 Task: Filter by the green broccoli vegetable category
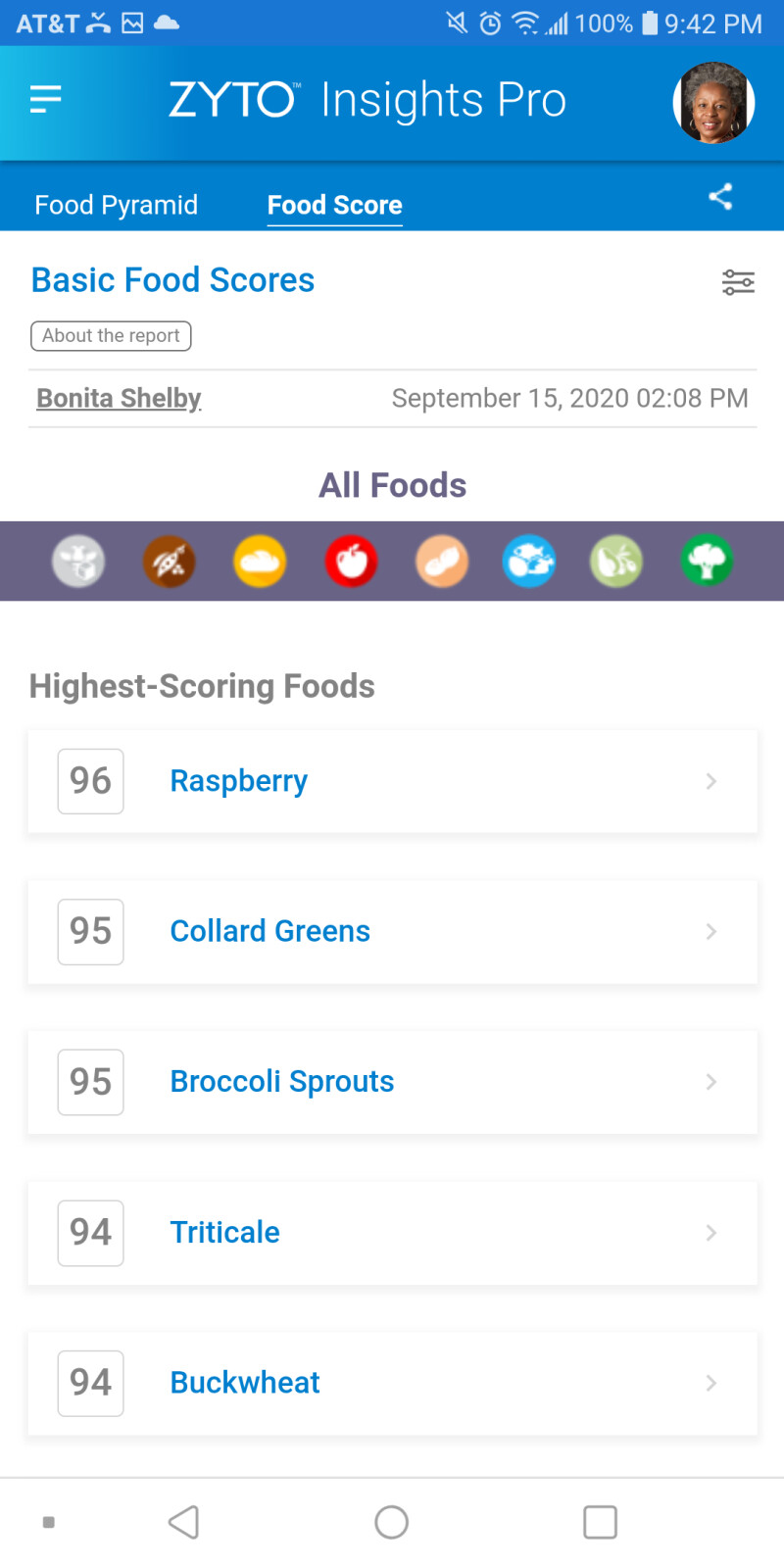tap(707, 562)
